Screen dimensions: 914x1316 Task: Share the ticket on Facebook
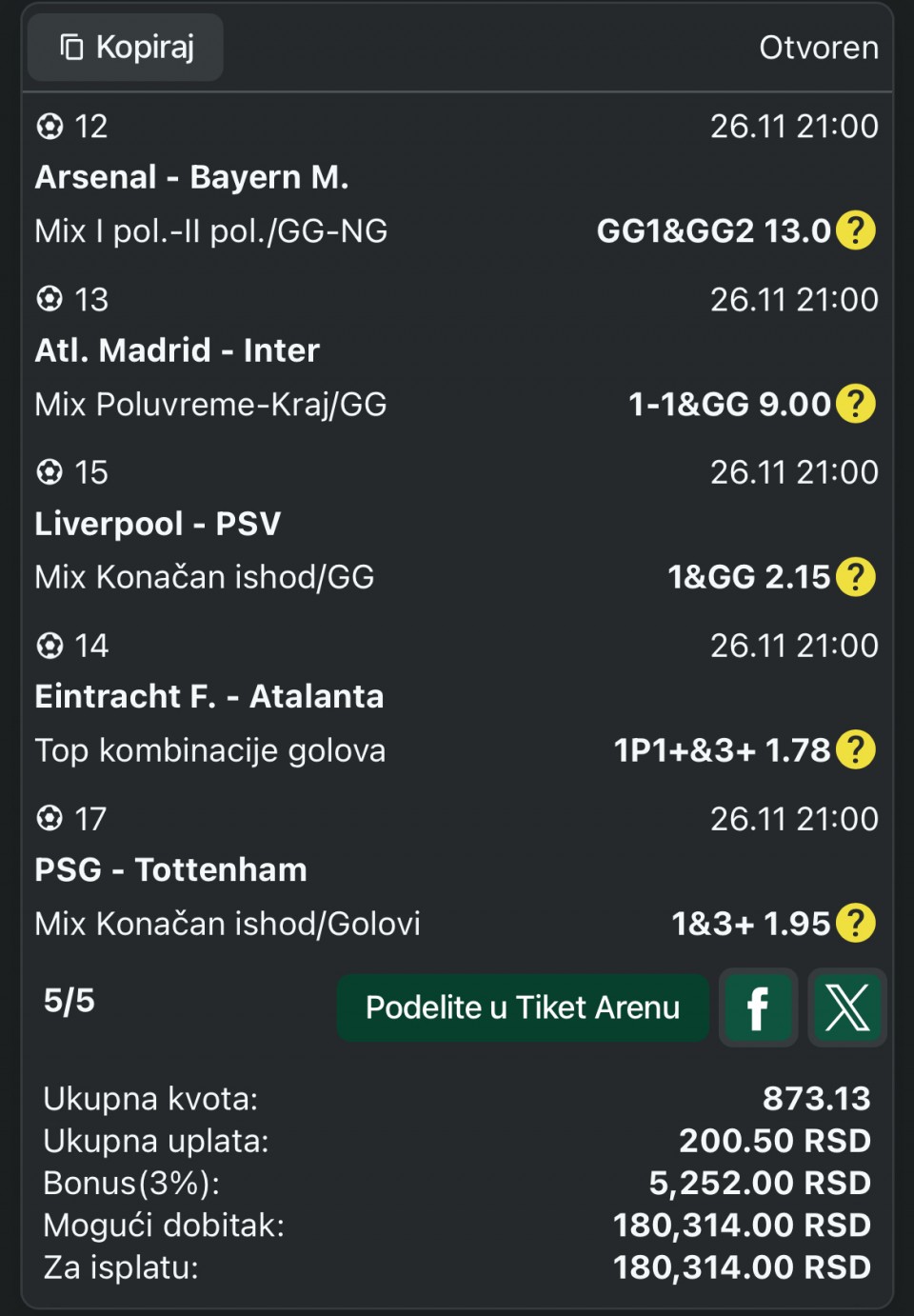click(758, 1007)
